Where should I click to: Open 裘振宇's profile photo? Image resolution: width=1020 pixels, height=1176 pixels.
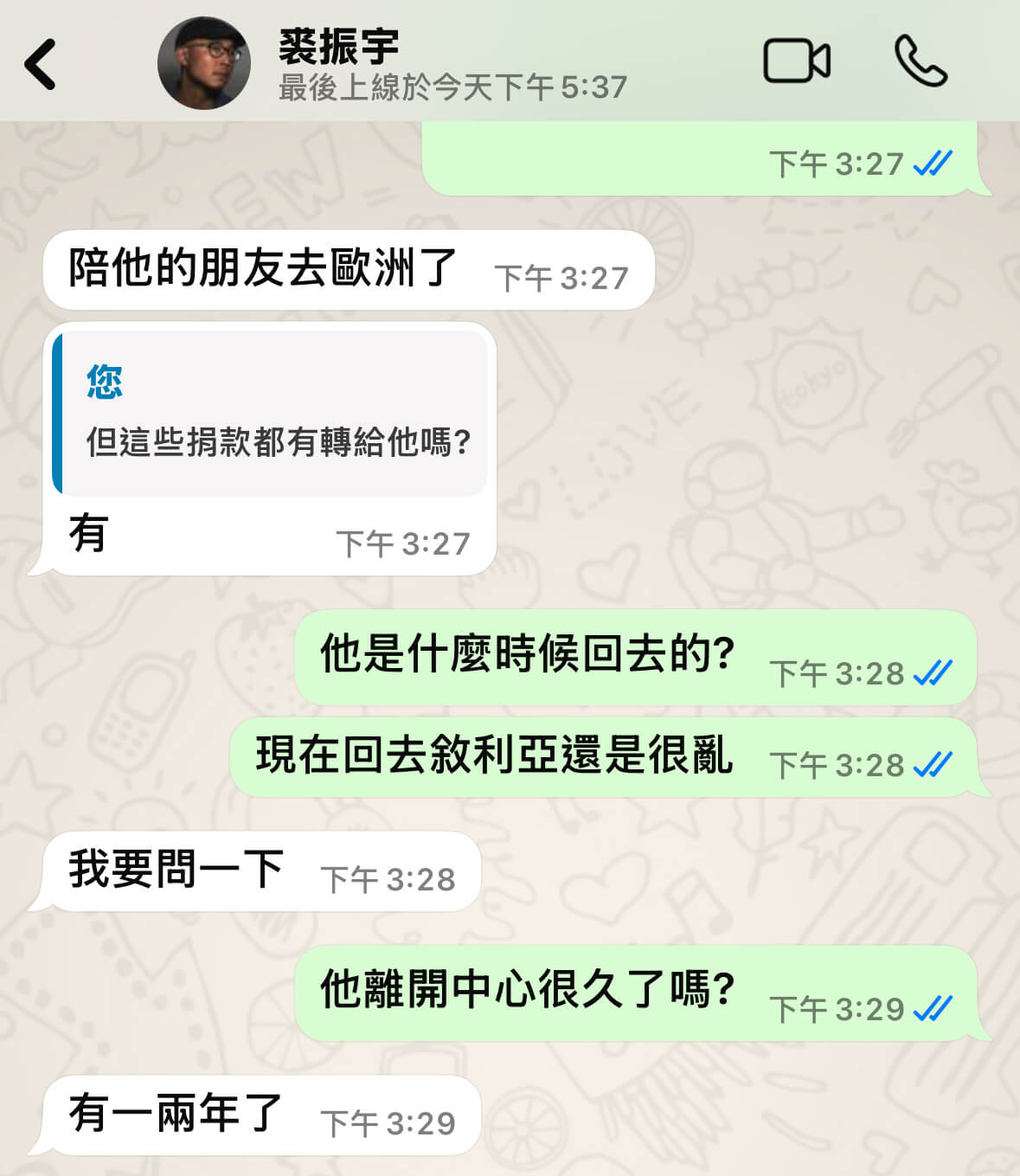[x=204, y=63]
